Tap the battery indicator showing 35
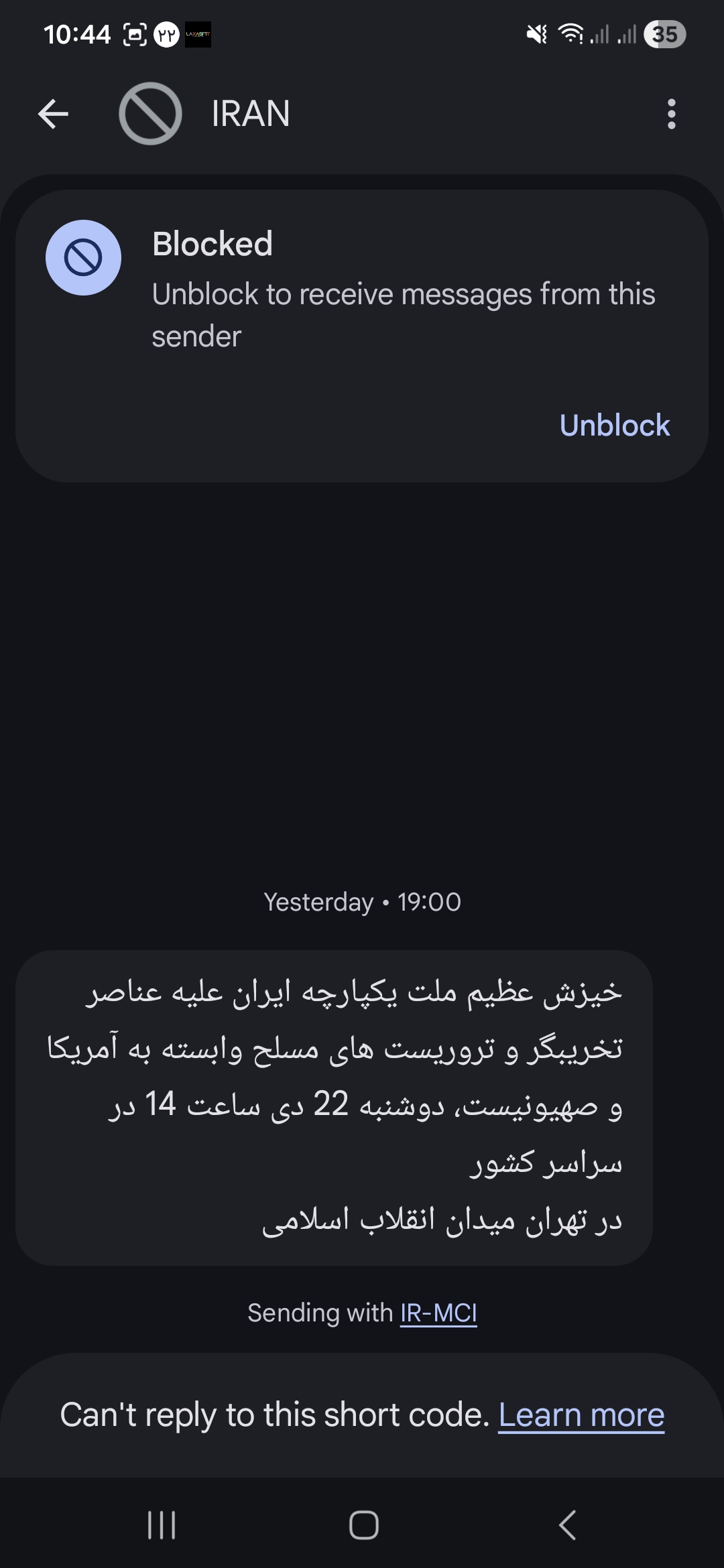Screen dimensions: 724x1568 pos(662,34)
